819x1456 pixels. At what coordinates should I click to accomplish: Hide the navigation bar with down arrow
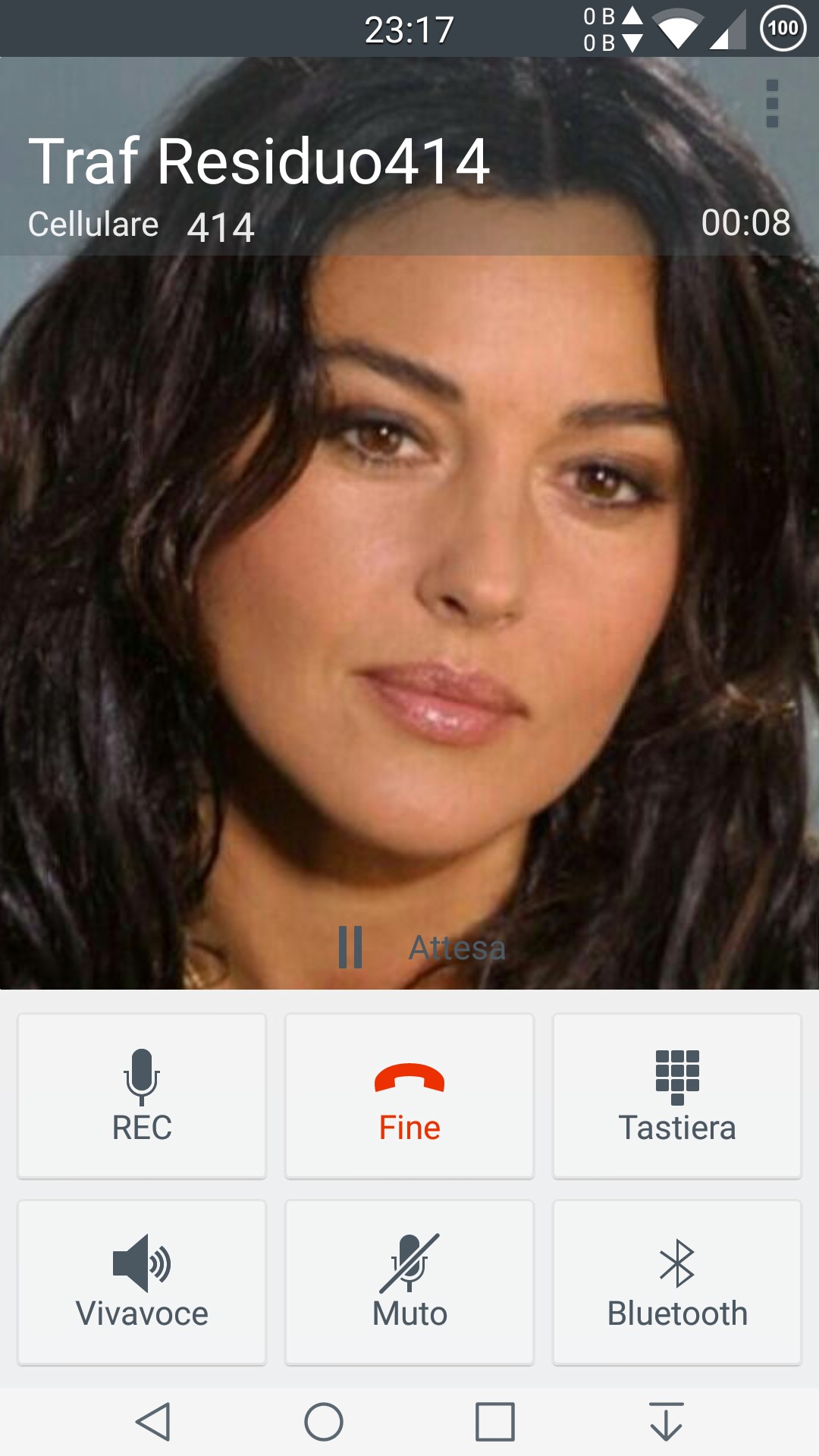point(667,1421)
